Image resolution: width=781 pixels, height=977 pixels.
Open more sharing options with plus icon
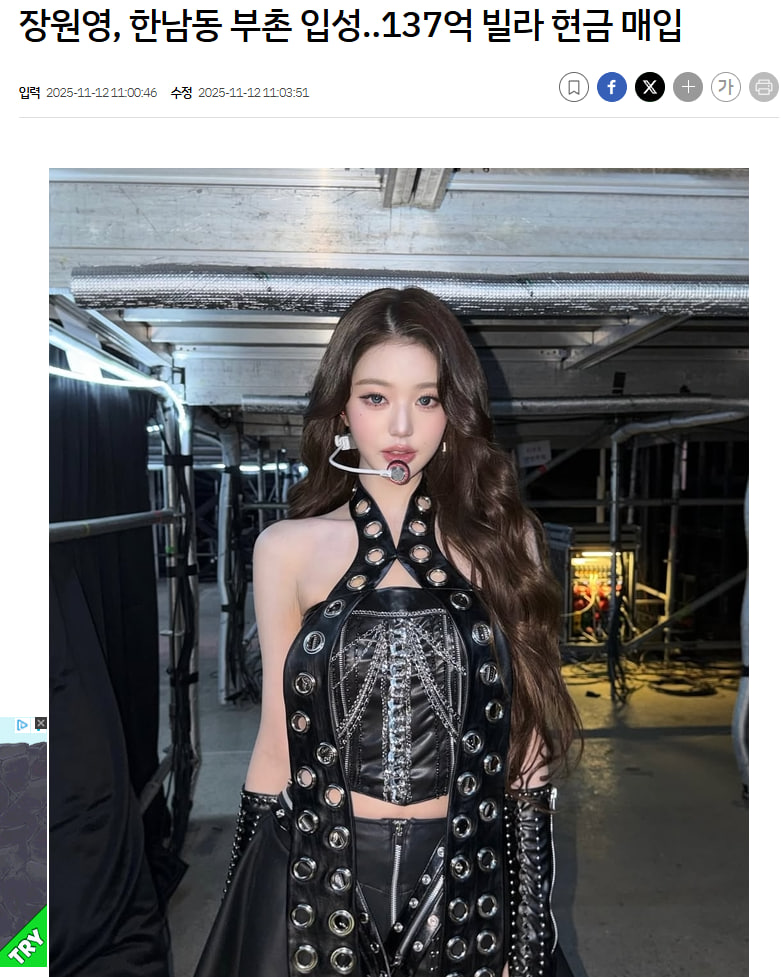[688, 87]
